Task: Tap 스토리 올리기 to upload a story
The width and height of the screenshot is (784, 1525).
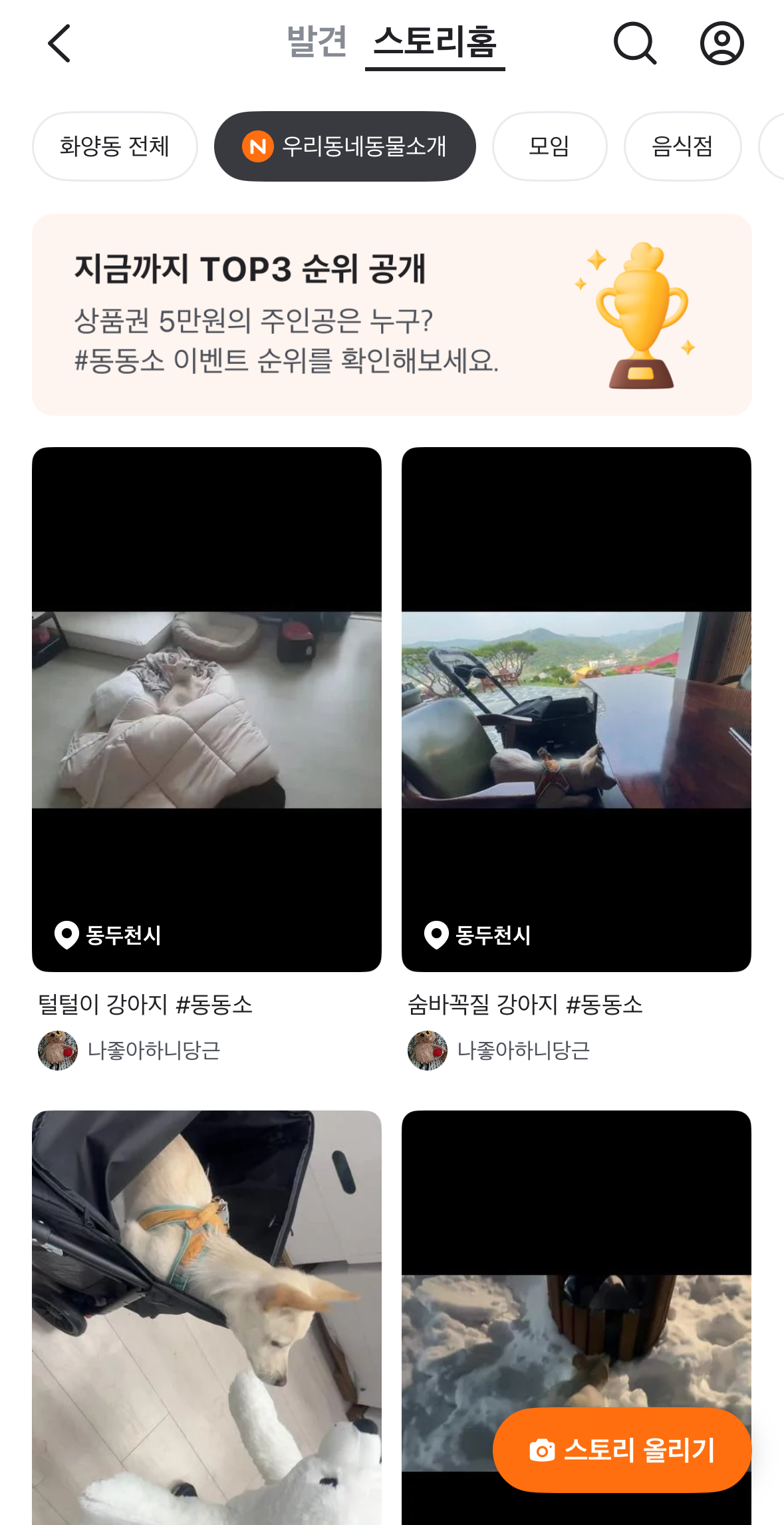Action: click(622, 1450)
